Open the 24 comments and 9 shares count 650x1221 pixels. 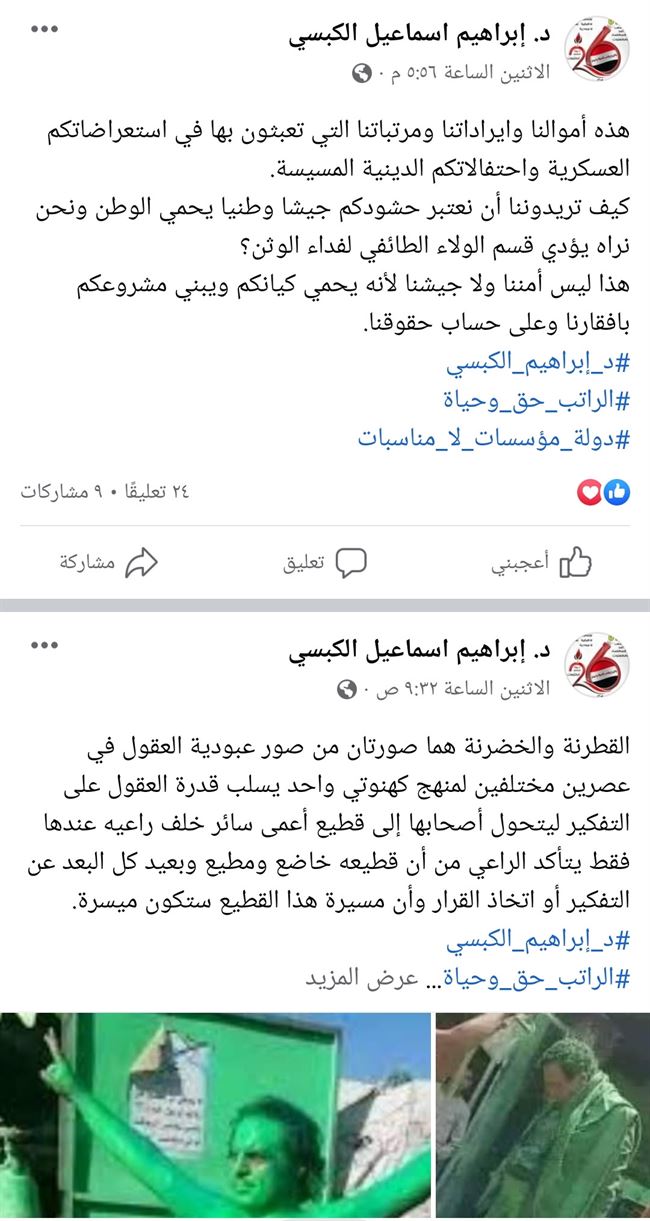coord(105,493)
